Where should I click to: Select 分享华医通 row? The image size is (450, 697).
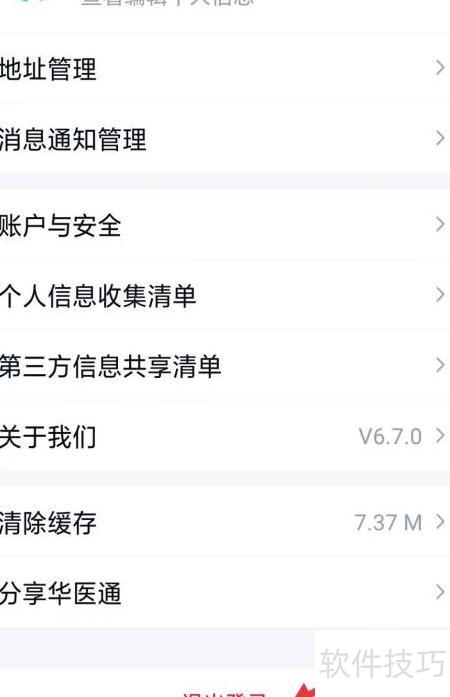pyautogui.click(x=225, y=592)
